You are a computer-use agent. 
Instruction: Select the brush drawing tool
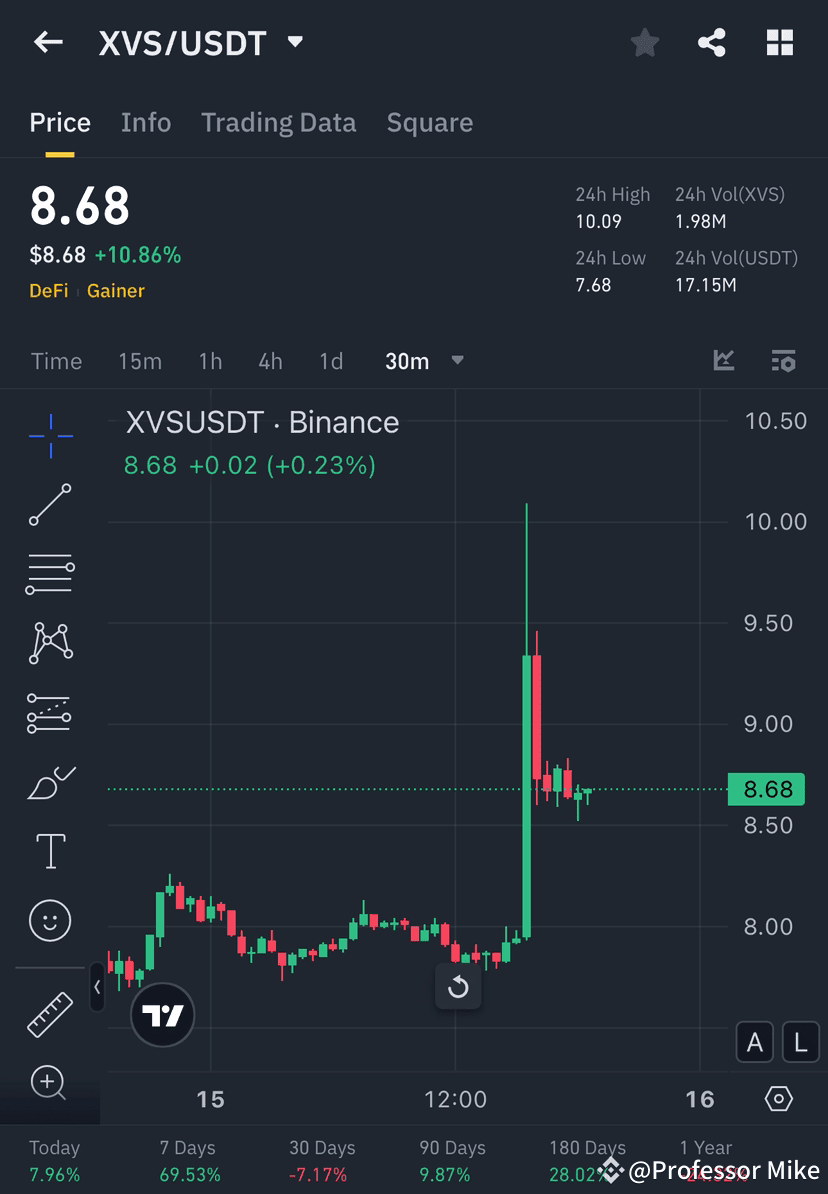tap(50, 781)
